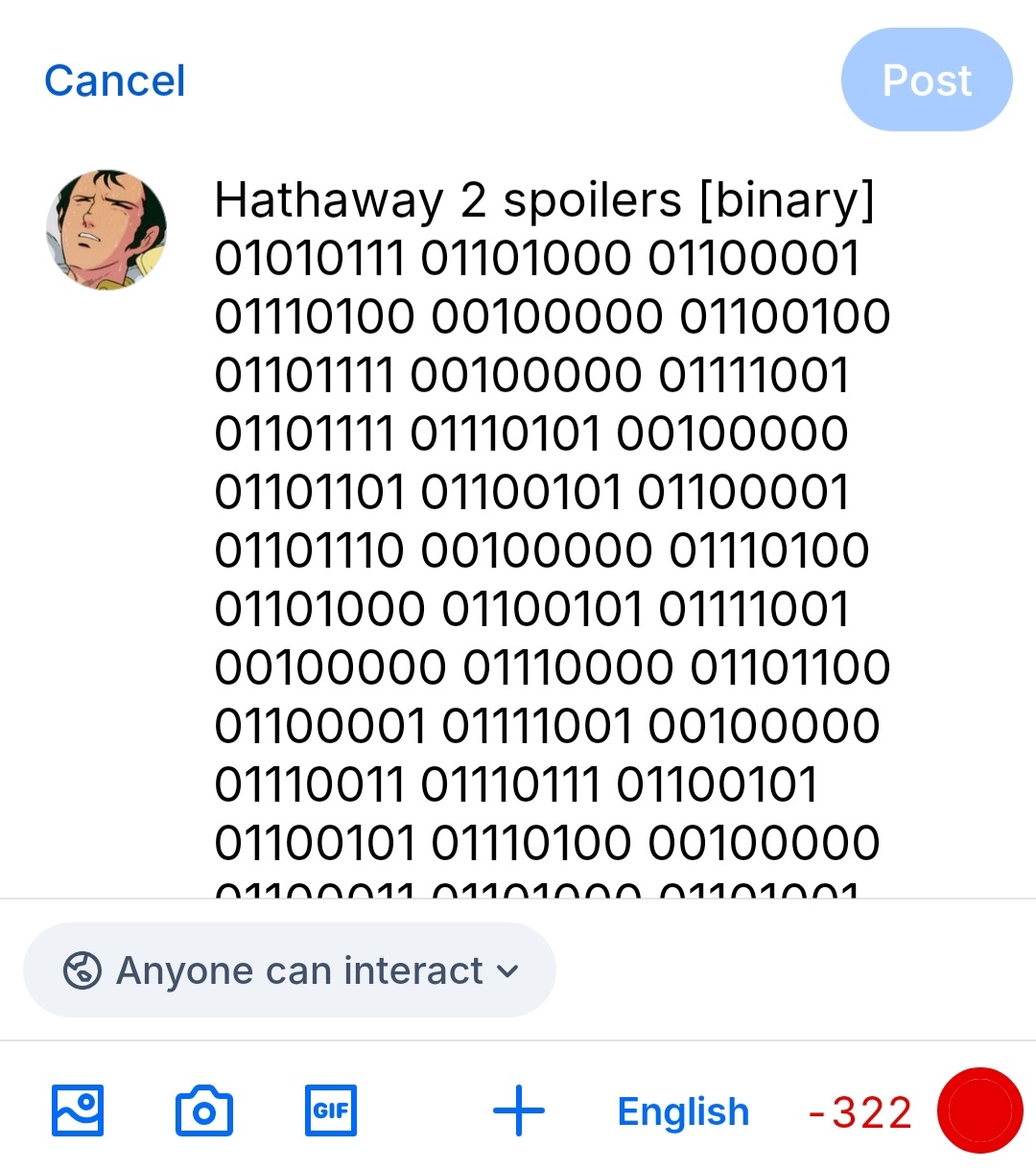Tap the Post button
Image resolution: width=1036 pixels, height=1168 pixels.
[926, 81]
